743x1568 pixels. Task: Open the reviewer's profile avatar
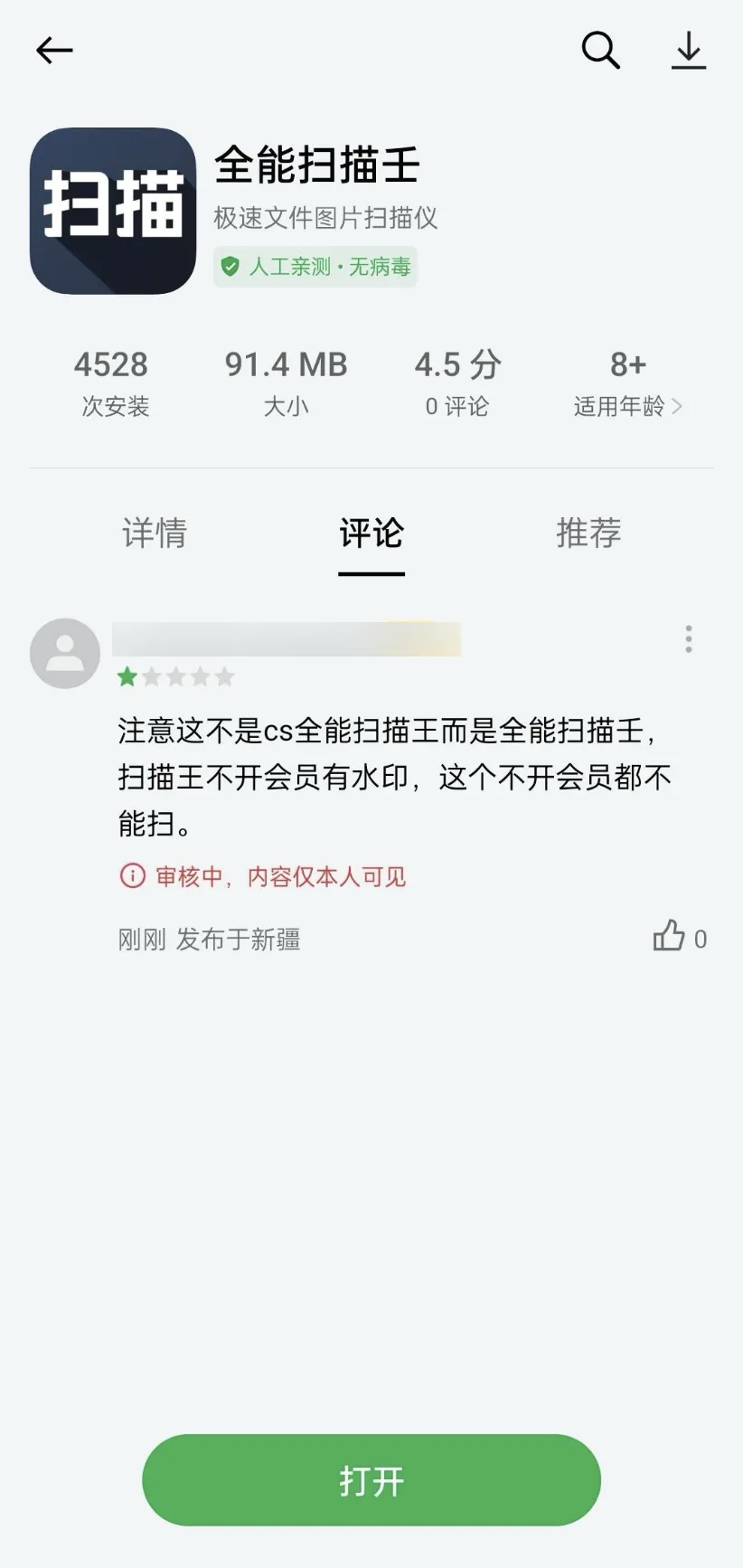pyautogui.click(x=65, y=654)
